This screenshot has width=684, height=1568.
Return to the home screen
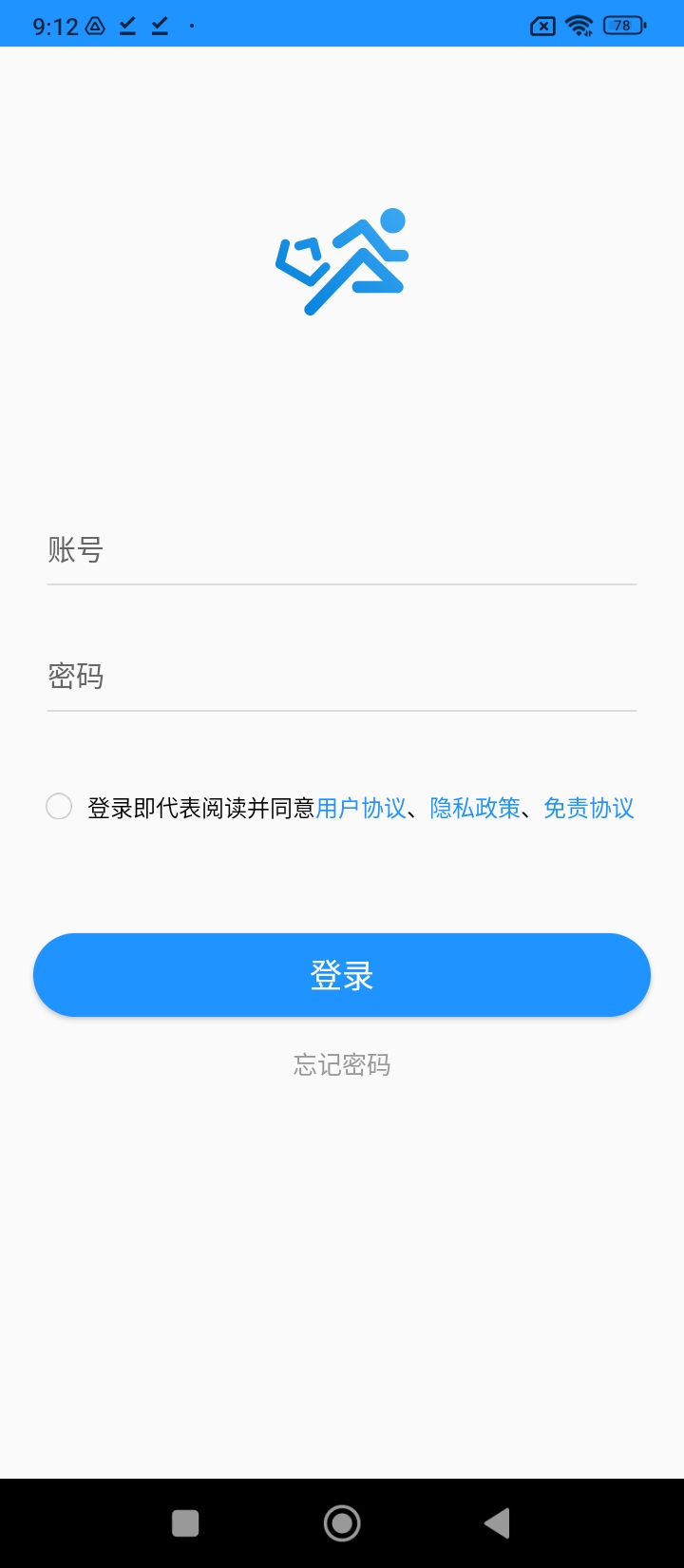342,1523
